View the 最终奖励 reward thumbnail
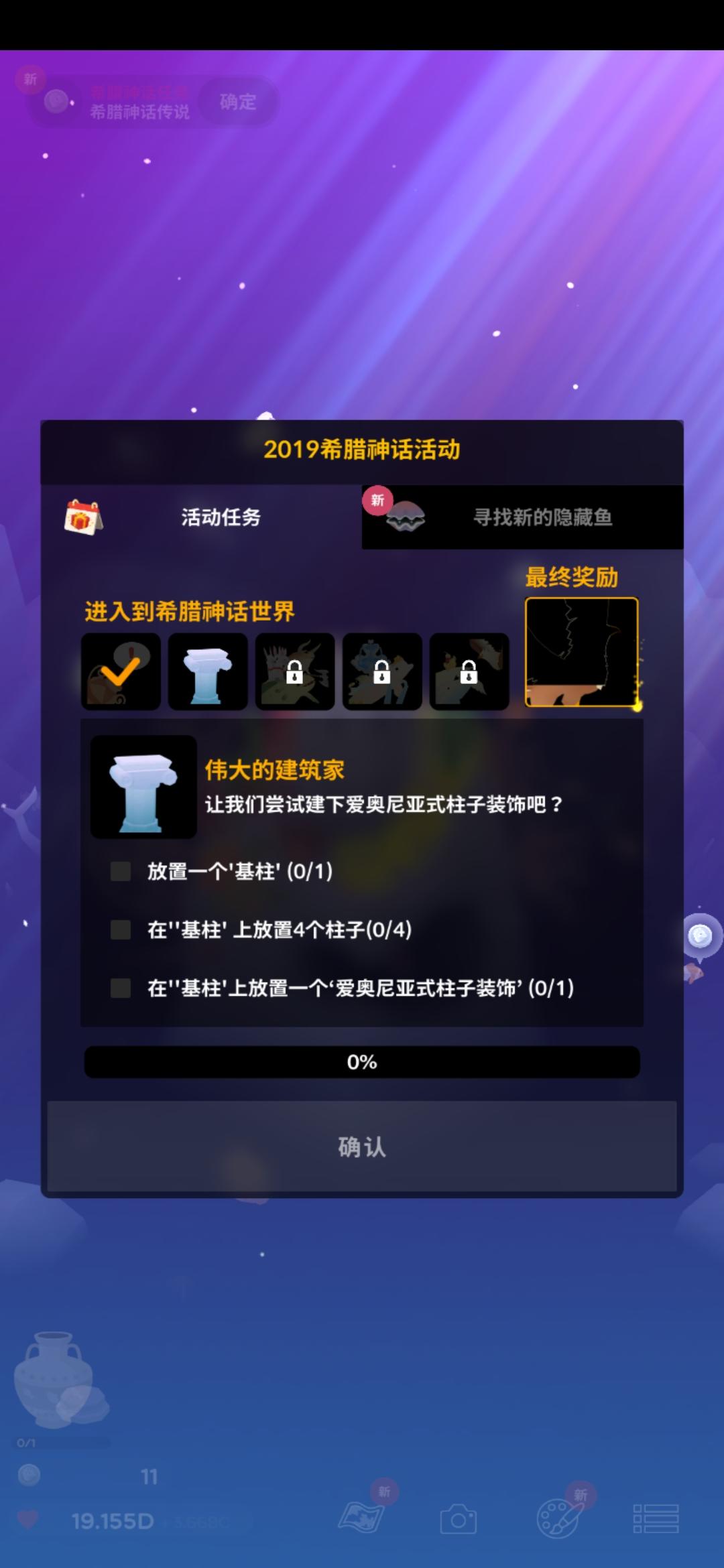Image resolution: width=724 pixels, height=1568 pixels. click(583, 653)
